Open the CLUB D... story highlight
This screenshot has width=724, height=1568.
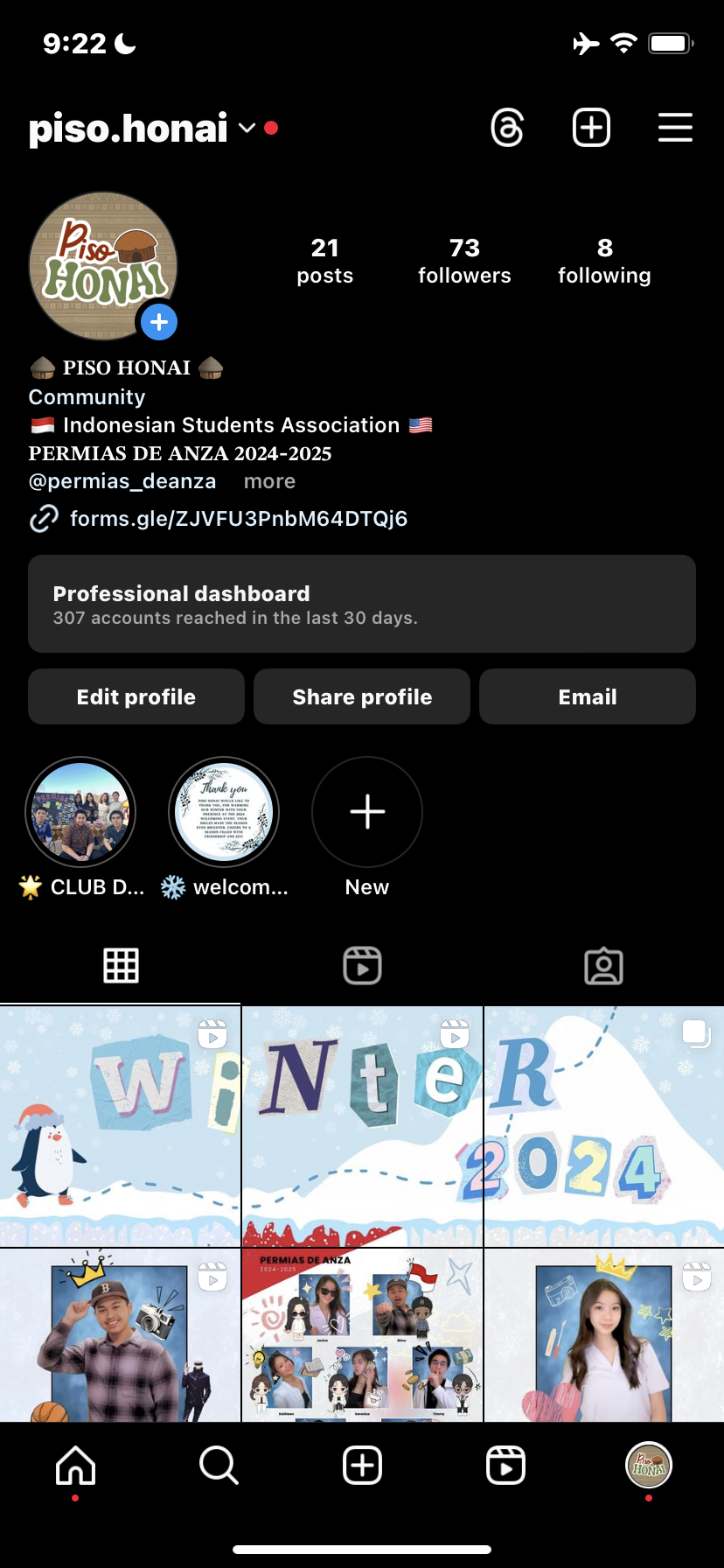80,812
